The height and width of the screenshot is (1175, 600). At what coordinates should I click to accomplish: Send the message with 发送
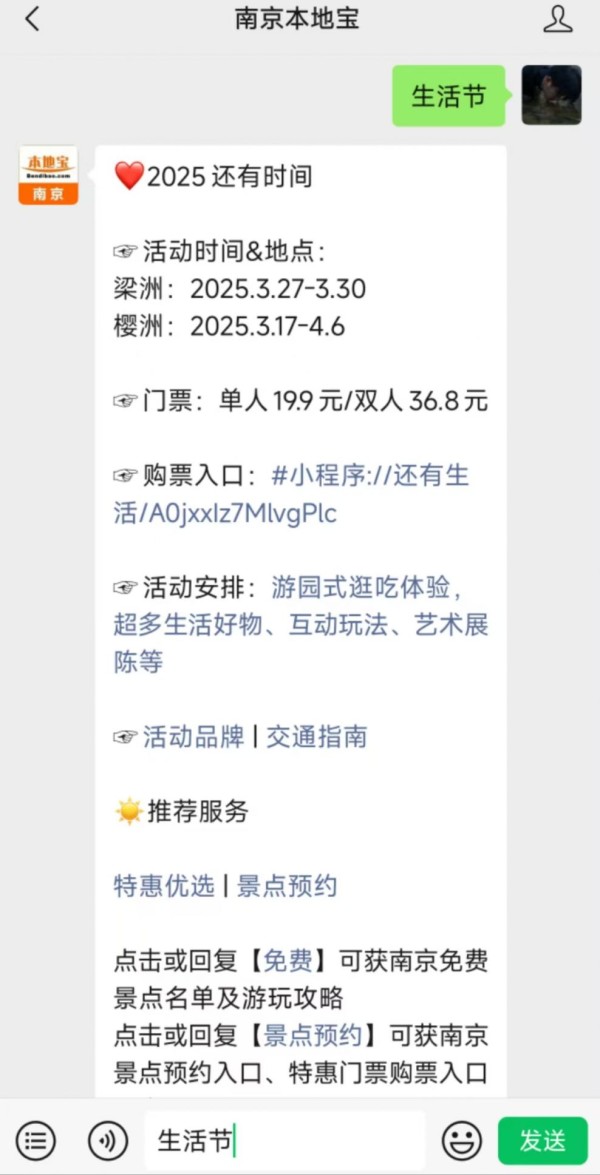543,1140
